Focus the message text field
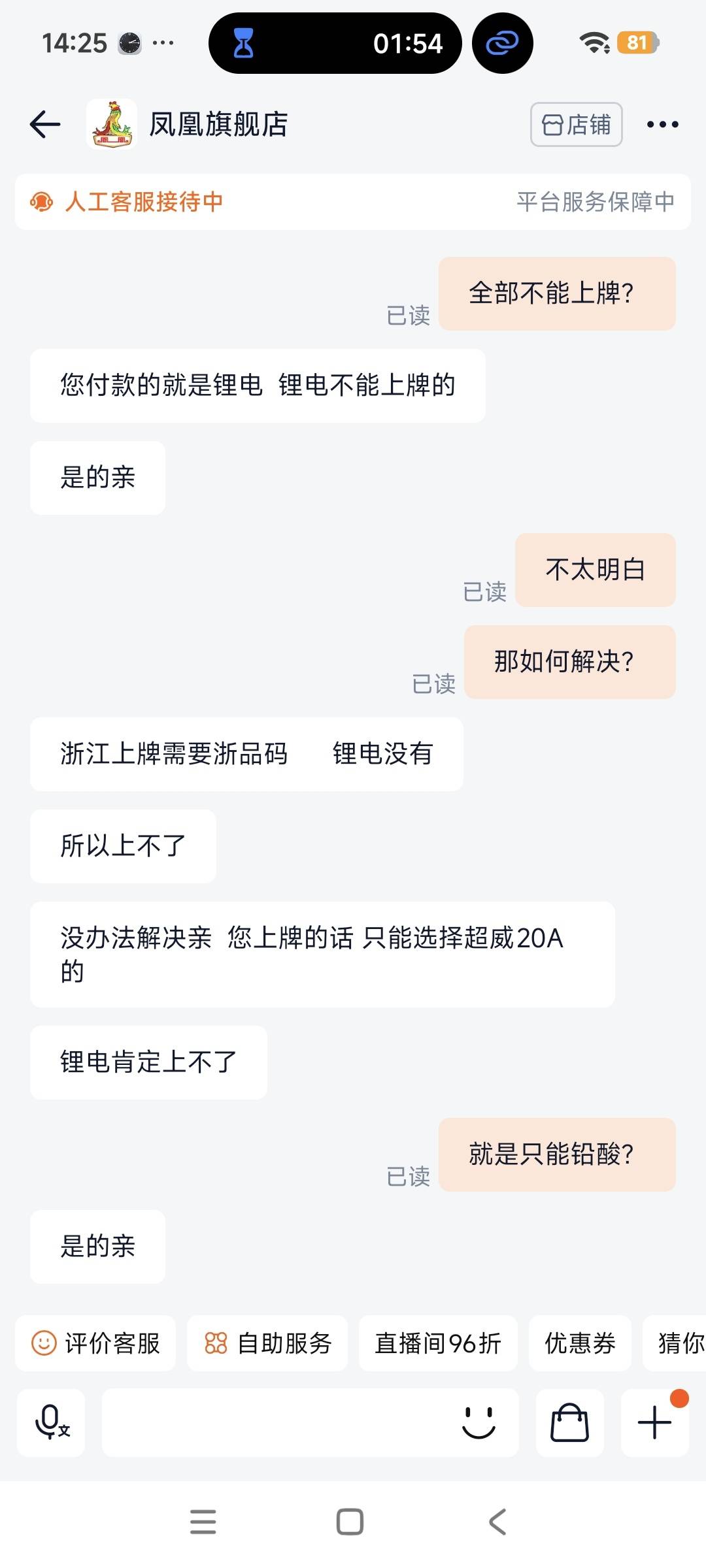706x1568 pixels. tap(275, 1422)
